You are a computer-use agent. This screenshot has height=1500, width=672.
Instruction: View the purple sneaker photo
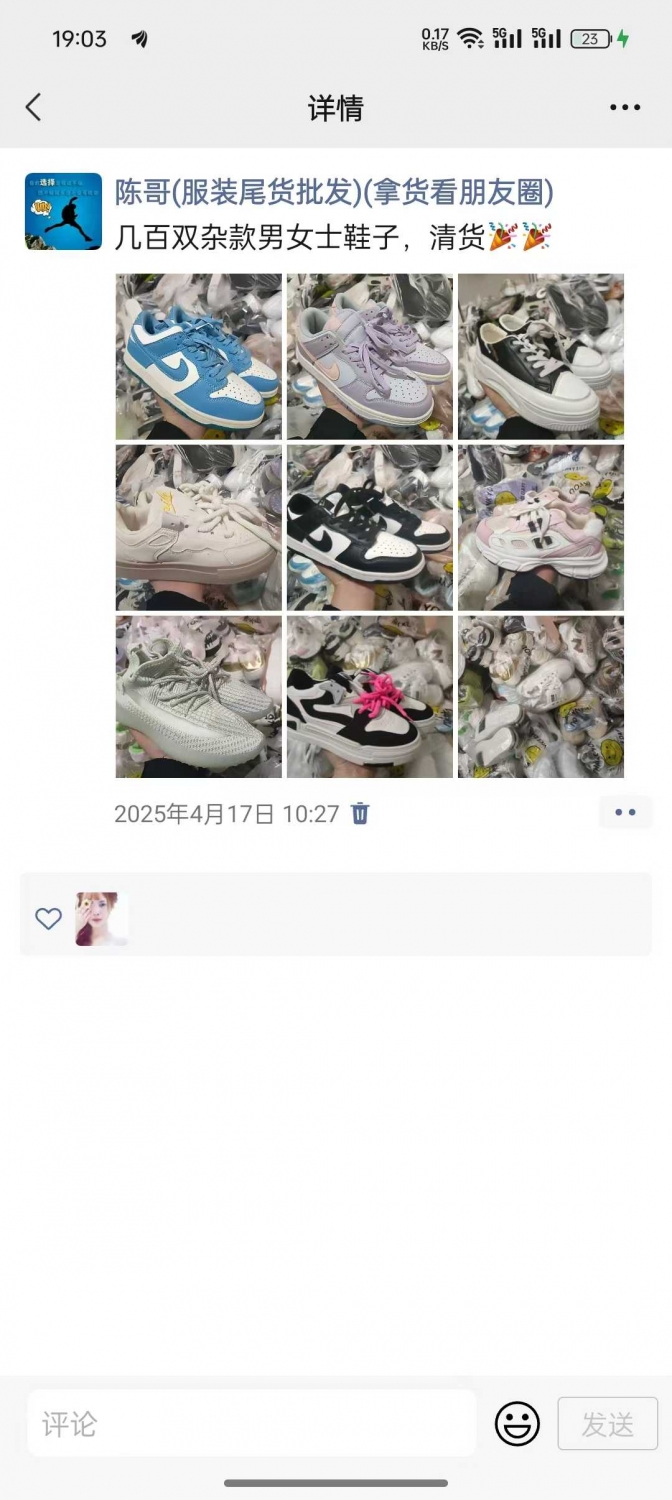click(370, 357)
